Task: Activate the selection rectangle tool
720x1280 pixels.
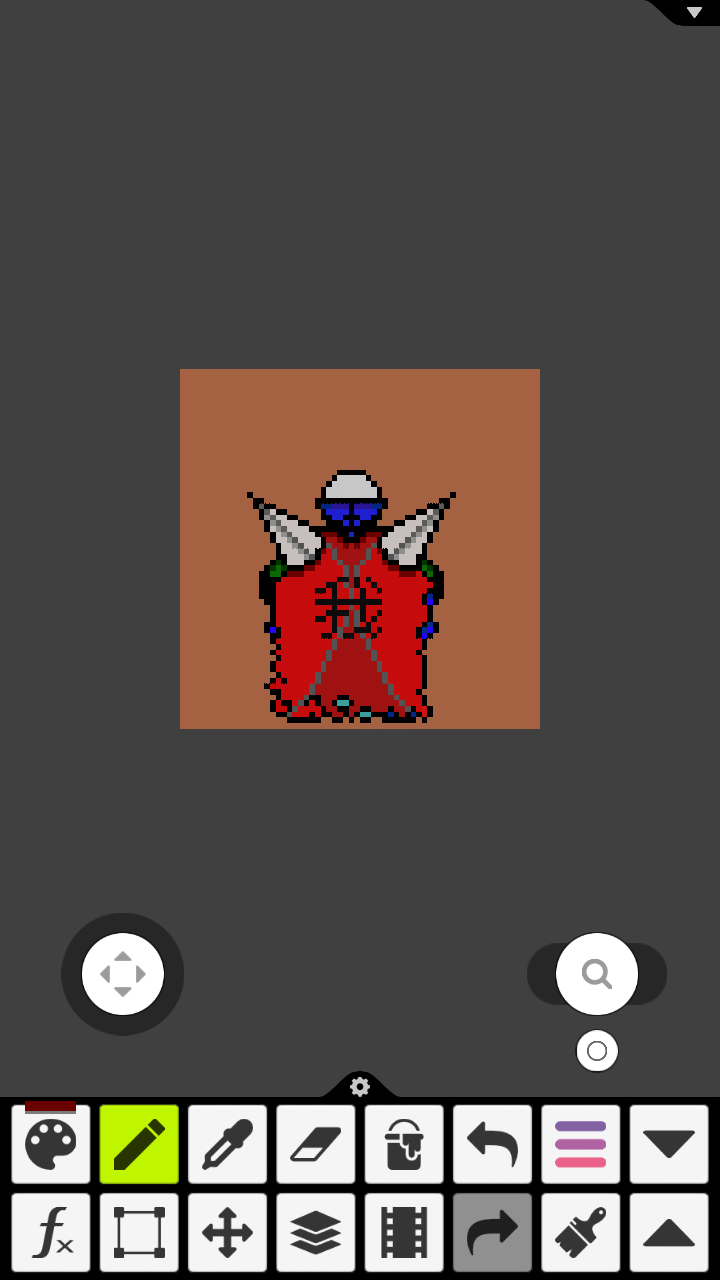Action: 139,1232
